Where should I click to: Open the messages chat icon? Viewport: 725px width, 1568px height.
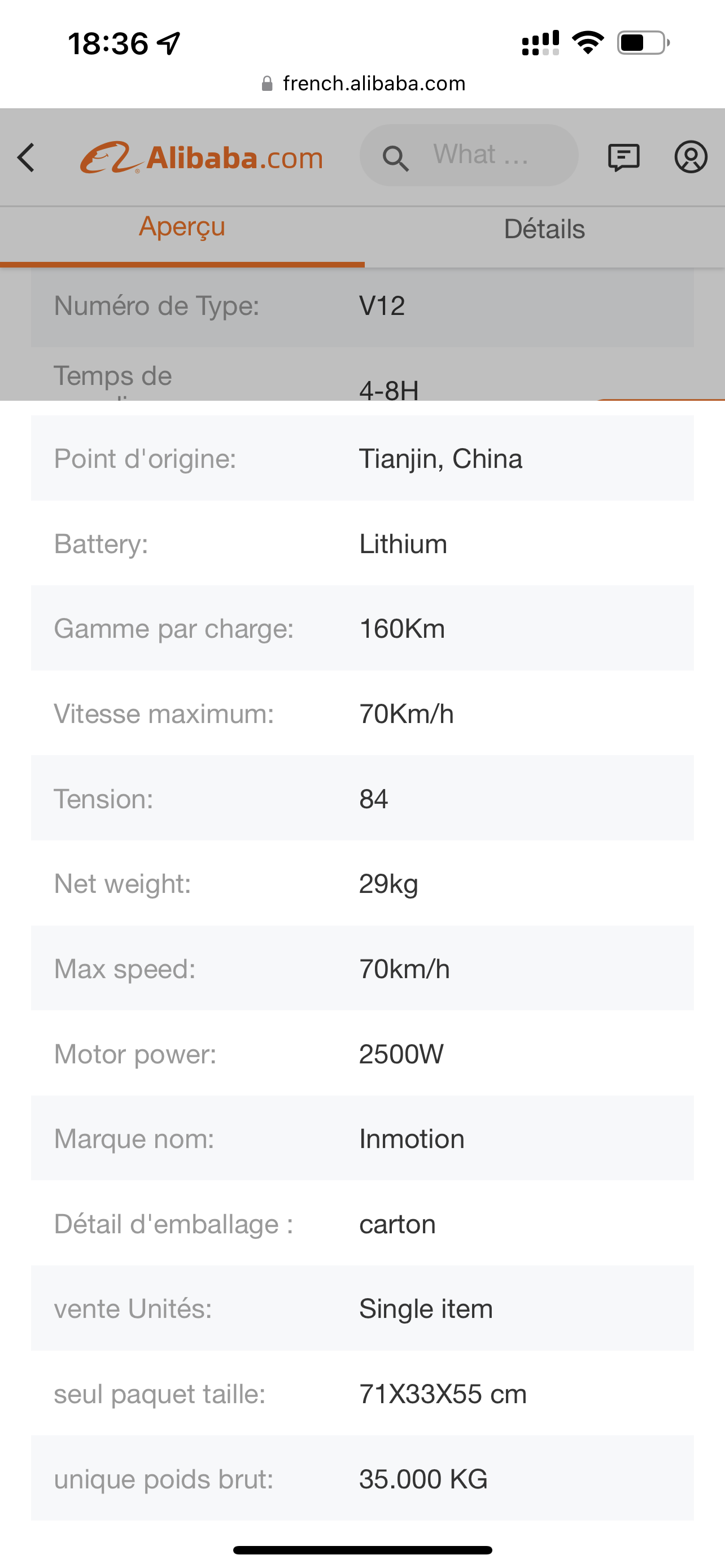pos(623,157)
